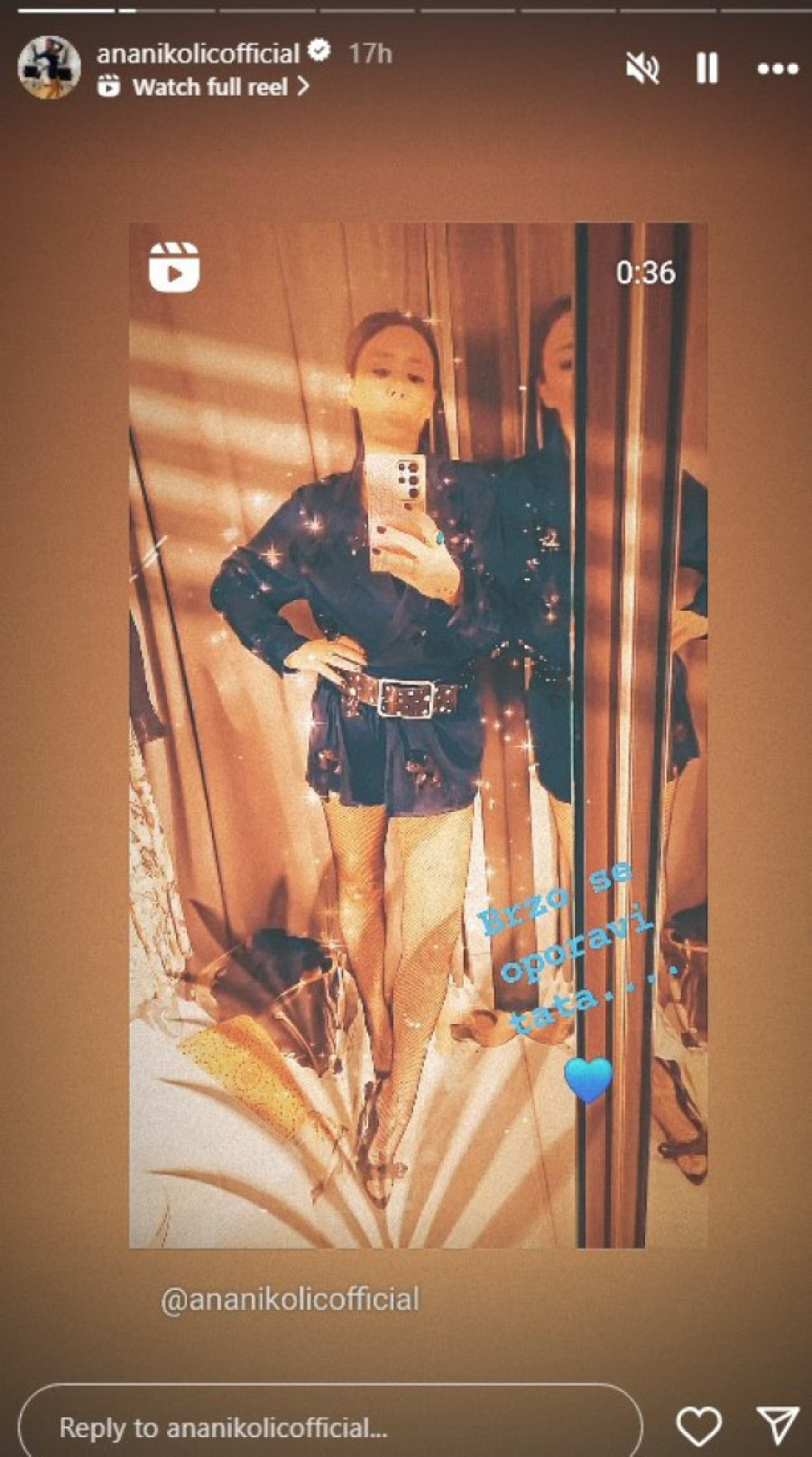Open ananikolicofficial's profile picture

50,68
